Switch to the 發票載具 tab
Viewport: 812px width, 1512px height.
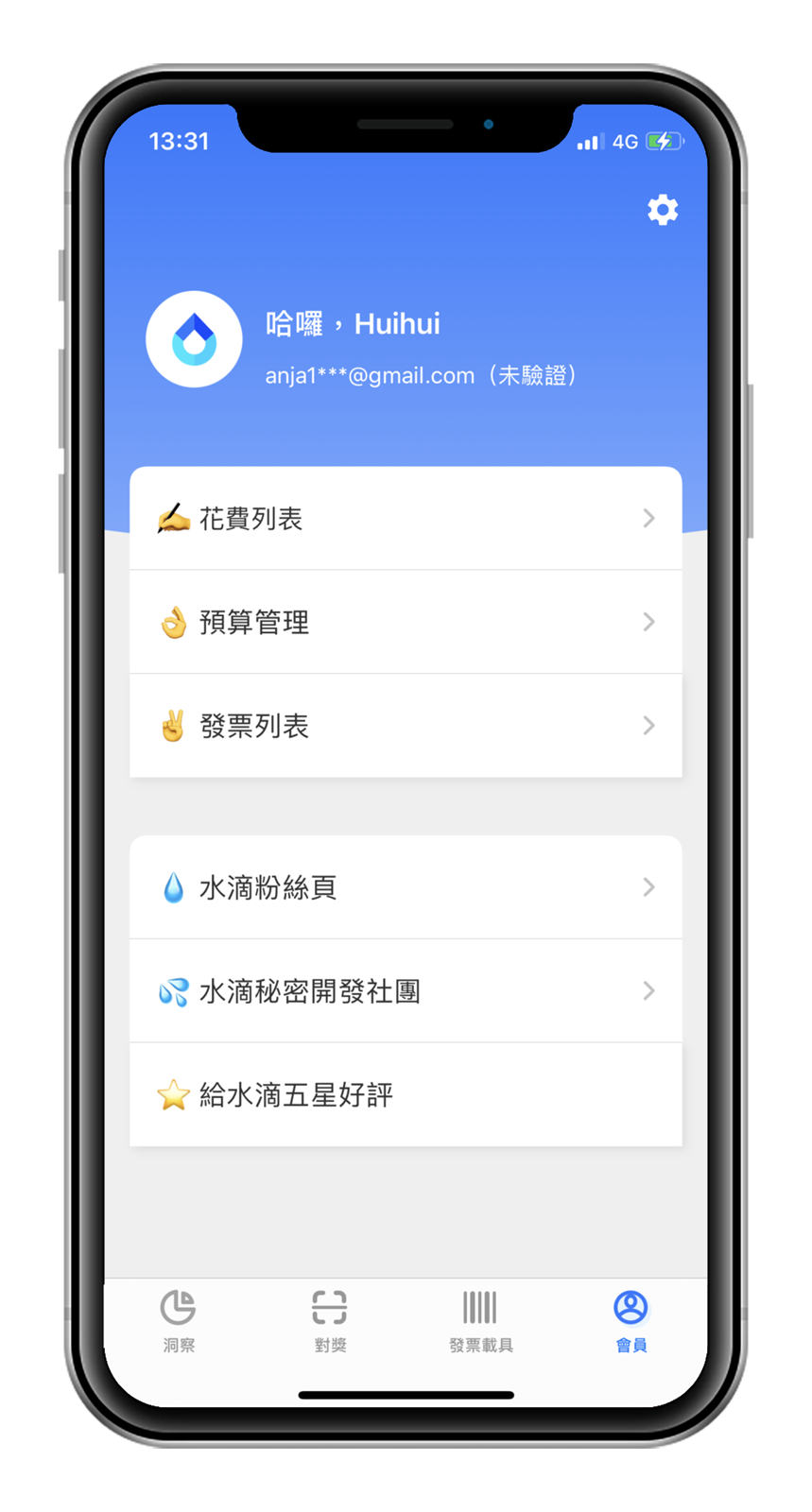tap(480, 1320)
